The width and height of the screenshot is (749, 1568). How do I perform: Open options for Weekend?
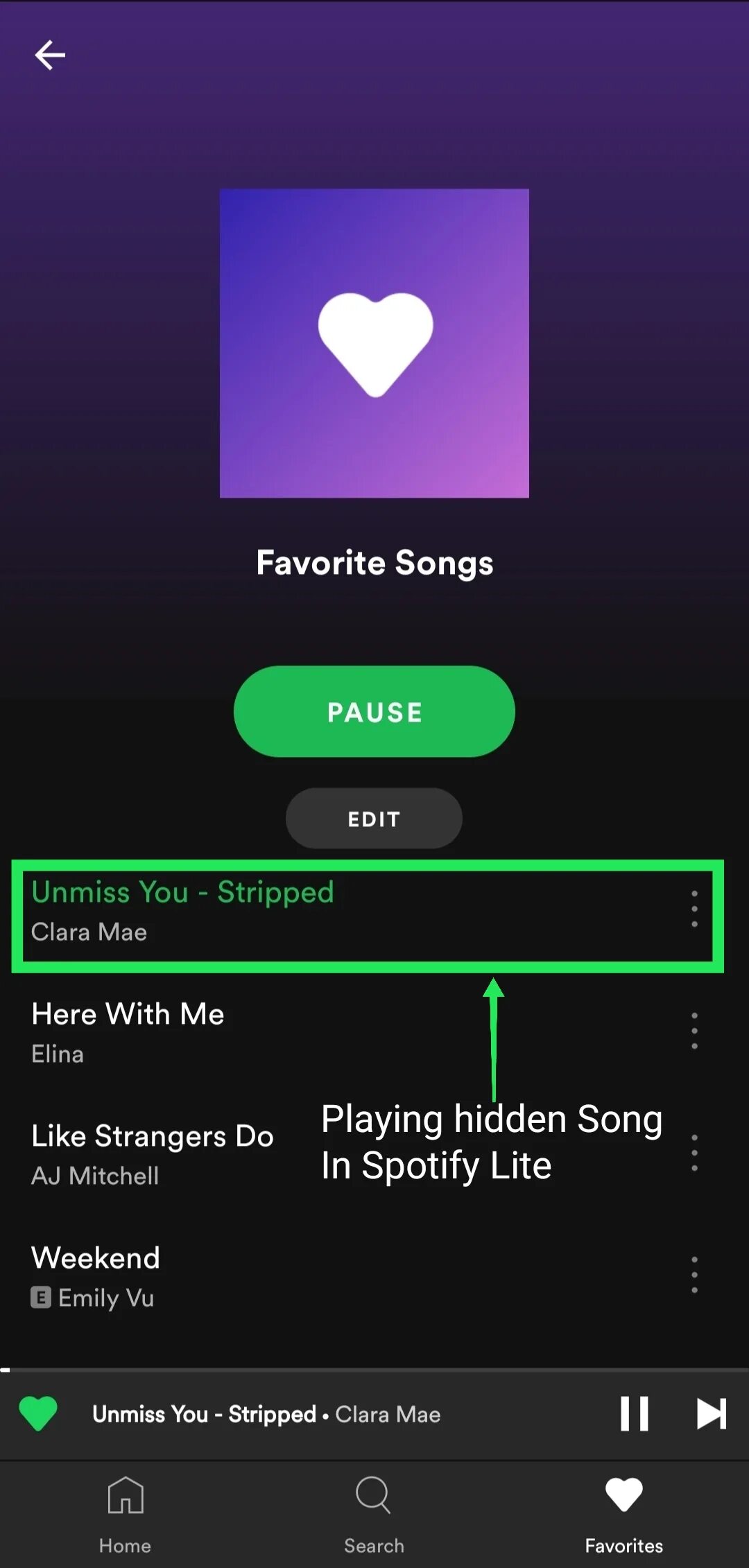coord(694,1275)
